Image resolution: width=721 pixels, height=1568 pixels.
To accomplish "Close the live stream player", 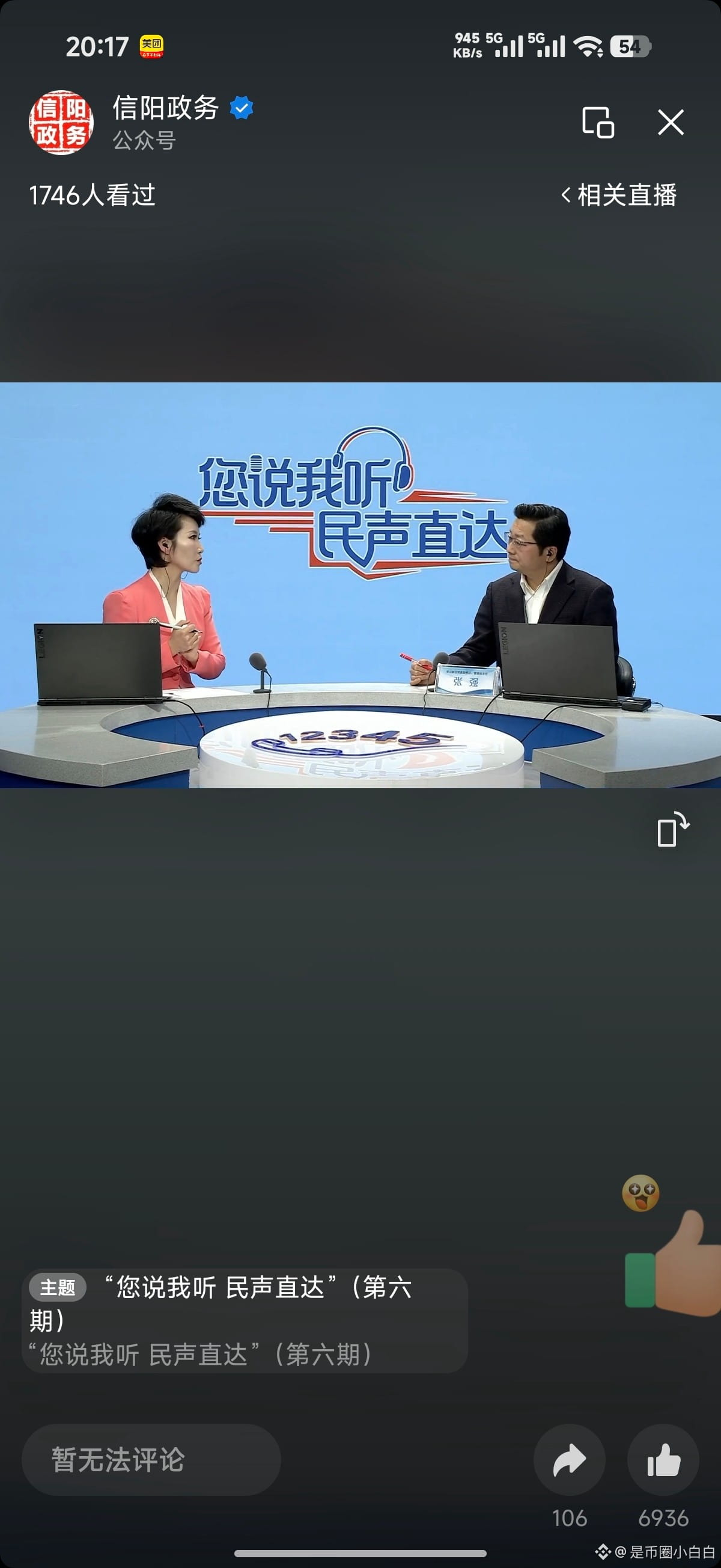I will click(671, 122).
